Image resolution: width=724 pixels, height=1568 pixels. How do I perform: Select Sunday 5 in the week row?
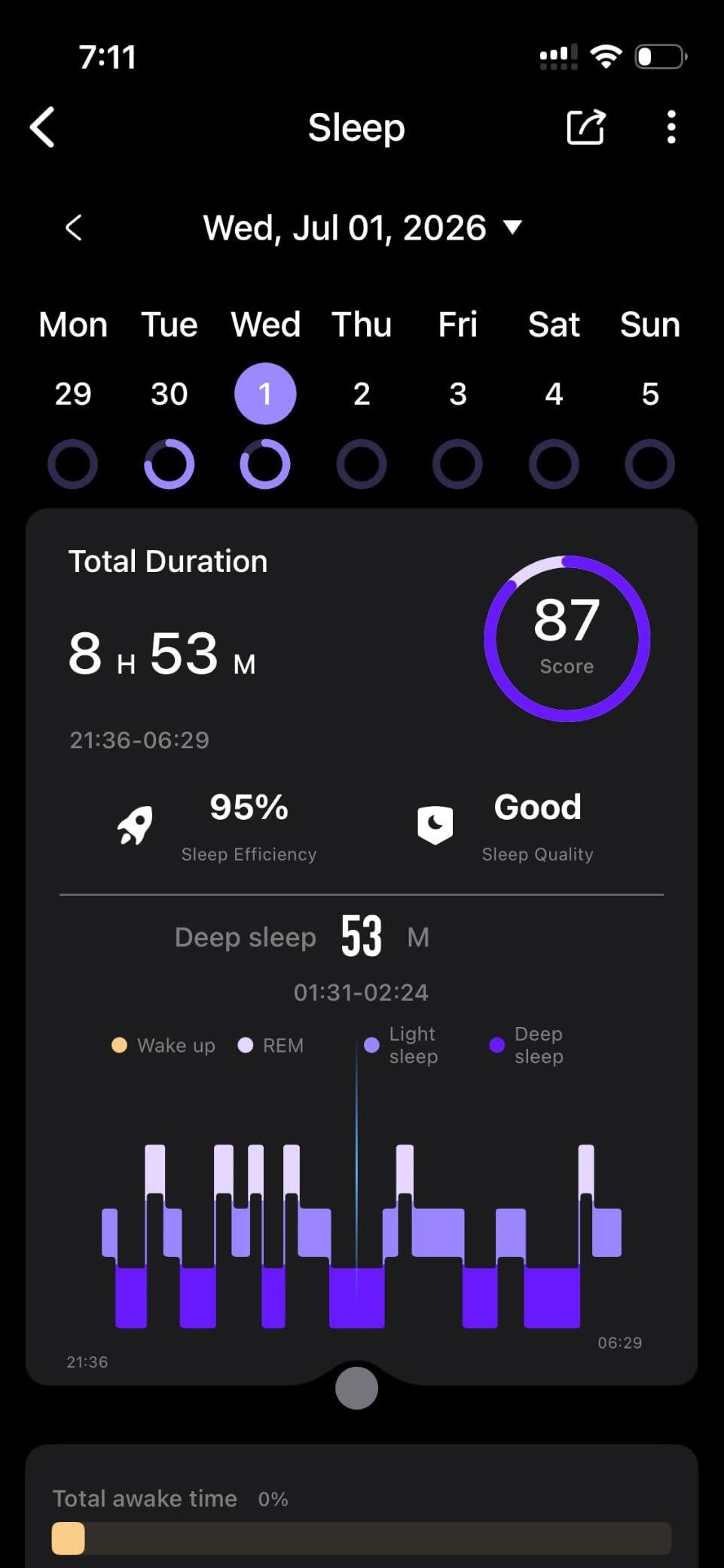tap(650, 394)
